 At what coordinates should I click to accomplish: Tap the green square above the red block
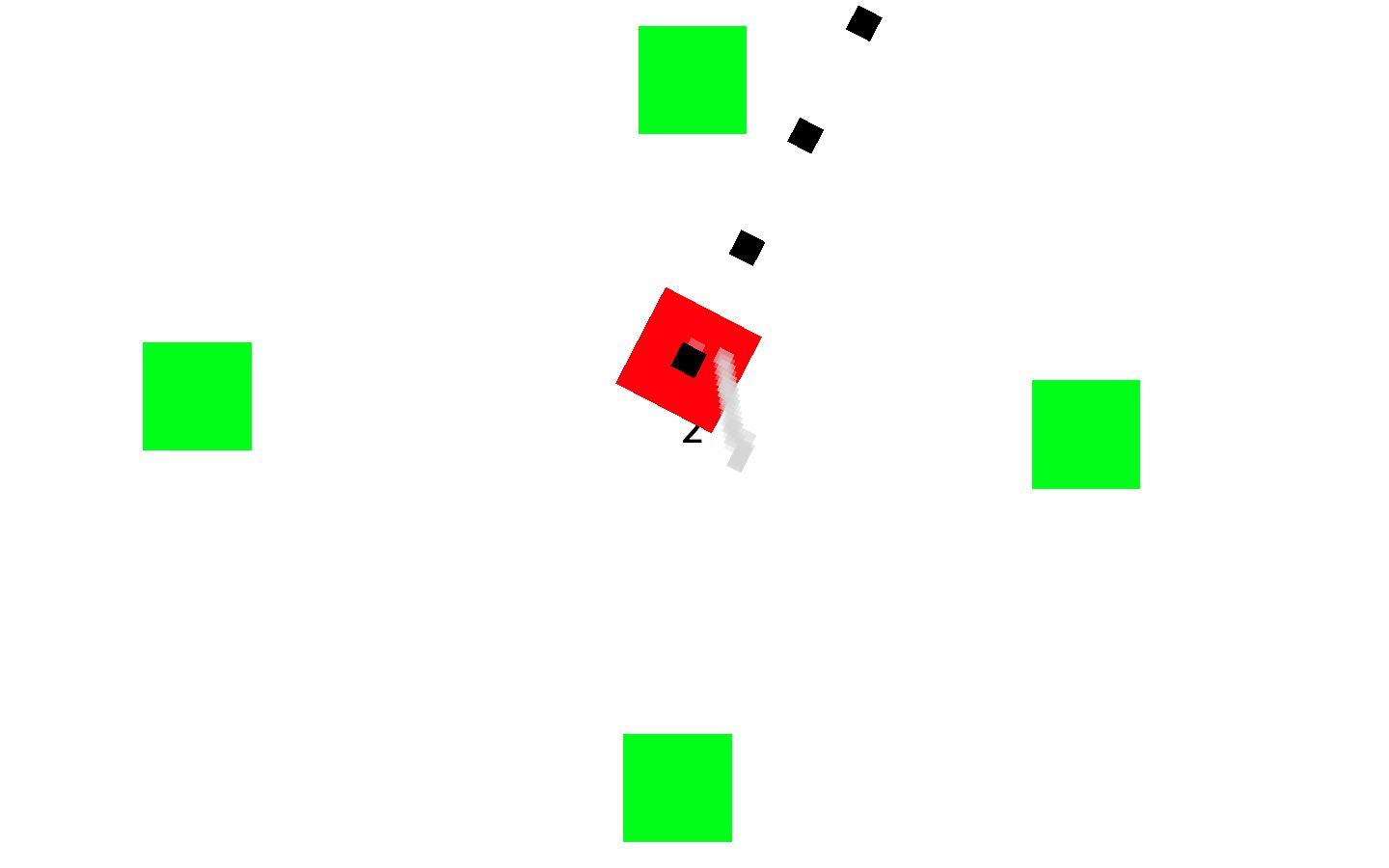pos(692,80)
